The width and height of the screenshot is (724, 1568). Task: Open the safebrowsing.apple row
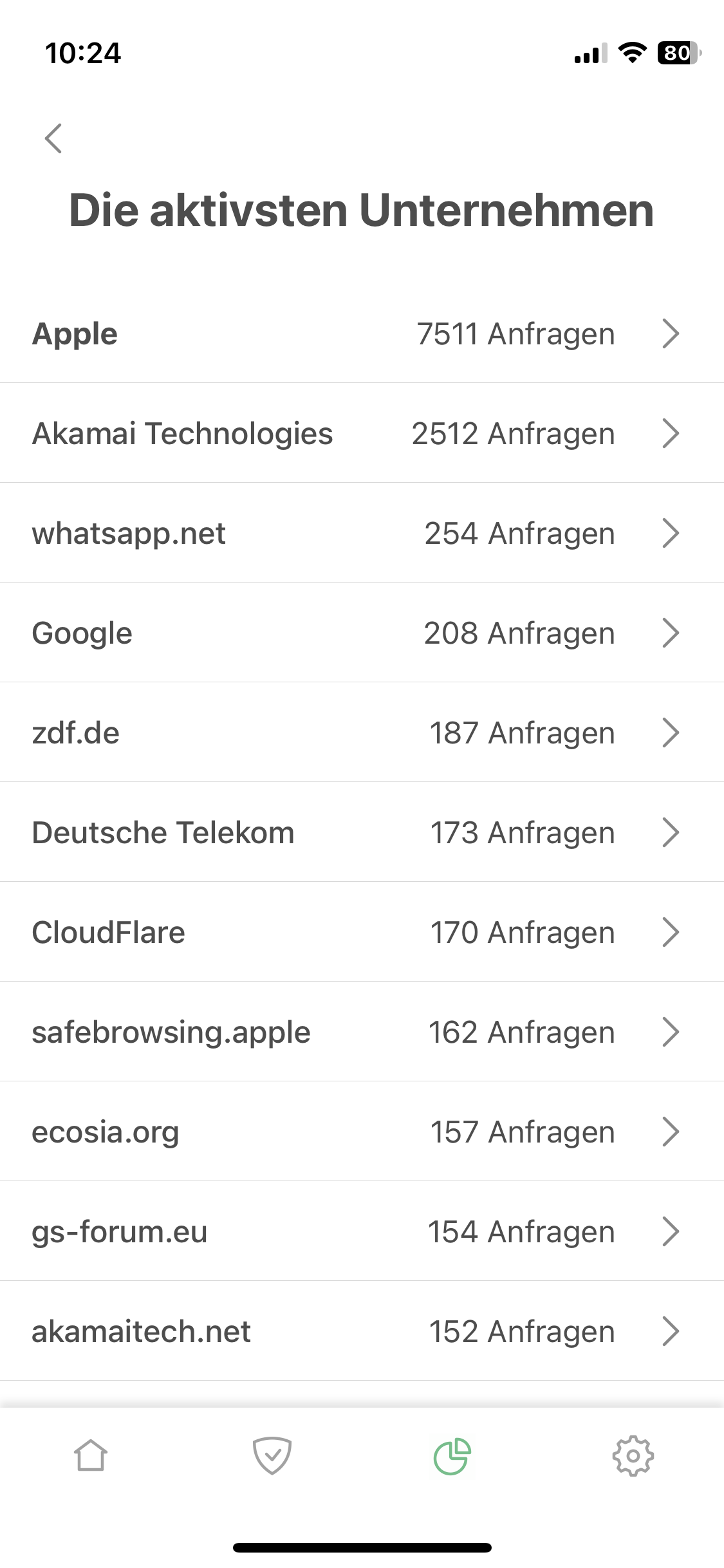362,1032
